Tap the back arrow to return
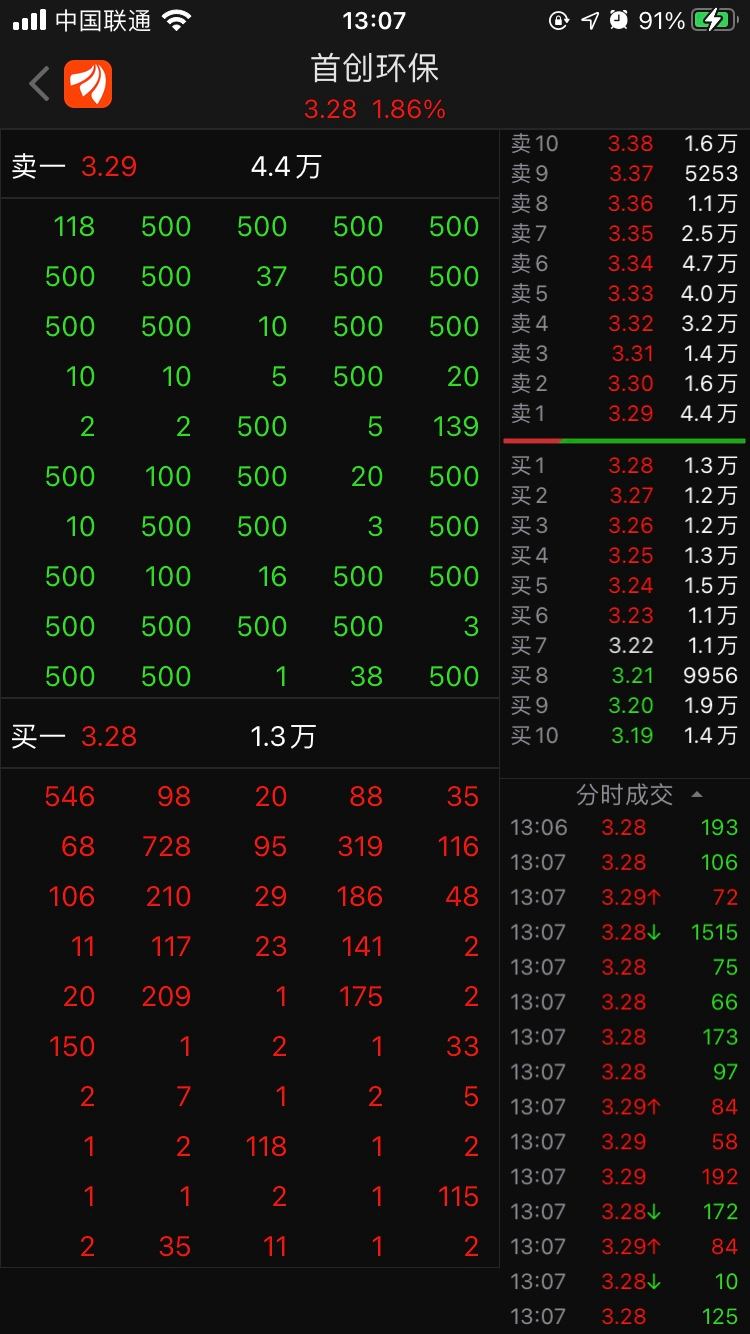This screenshot has width=750, height=1334. pyautogui.click(x=37, y=84)
